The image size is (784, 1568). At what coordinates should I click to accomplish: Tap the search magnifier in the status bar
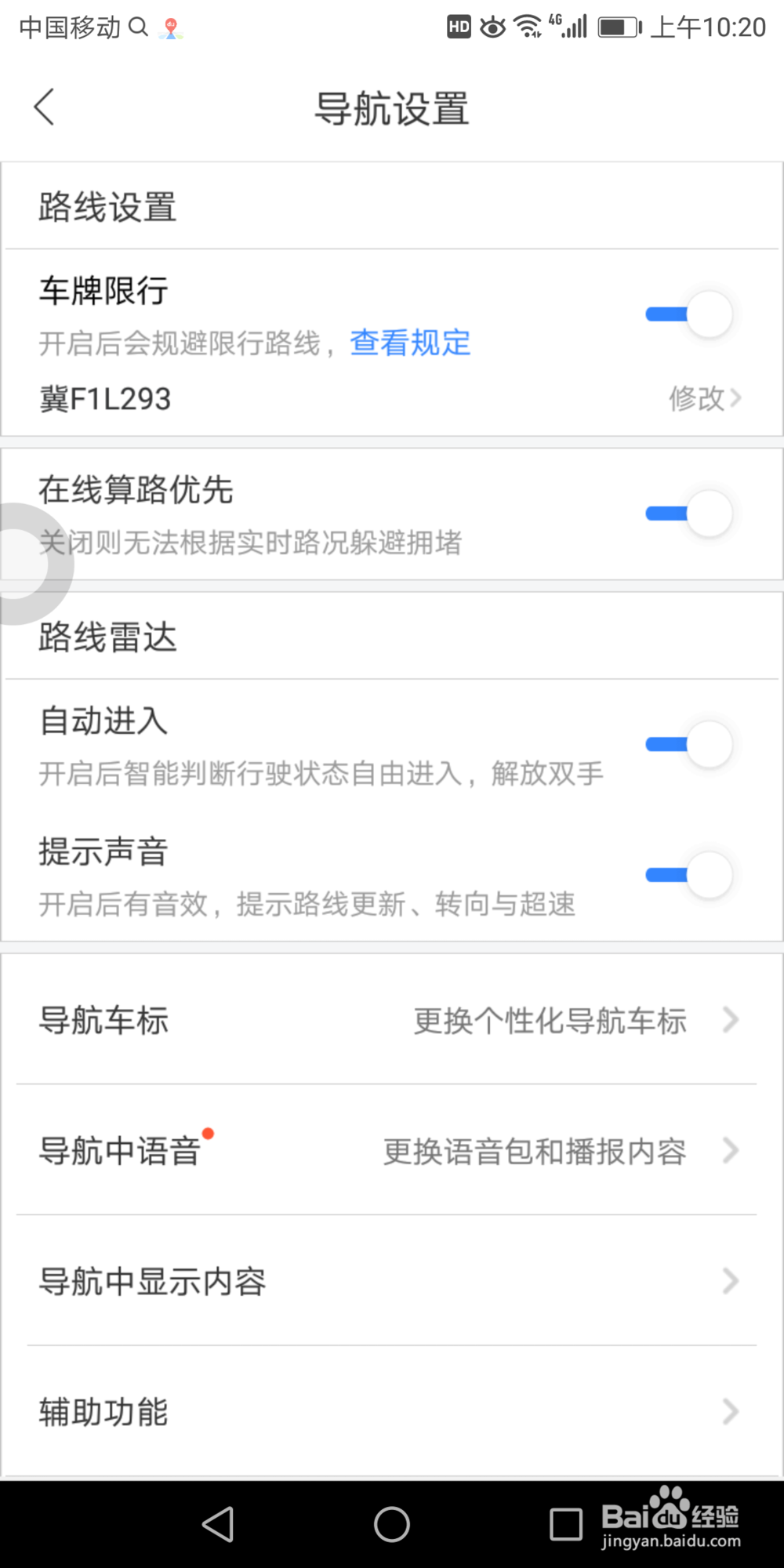[140, 26]
